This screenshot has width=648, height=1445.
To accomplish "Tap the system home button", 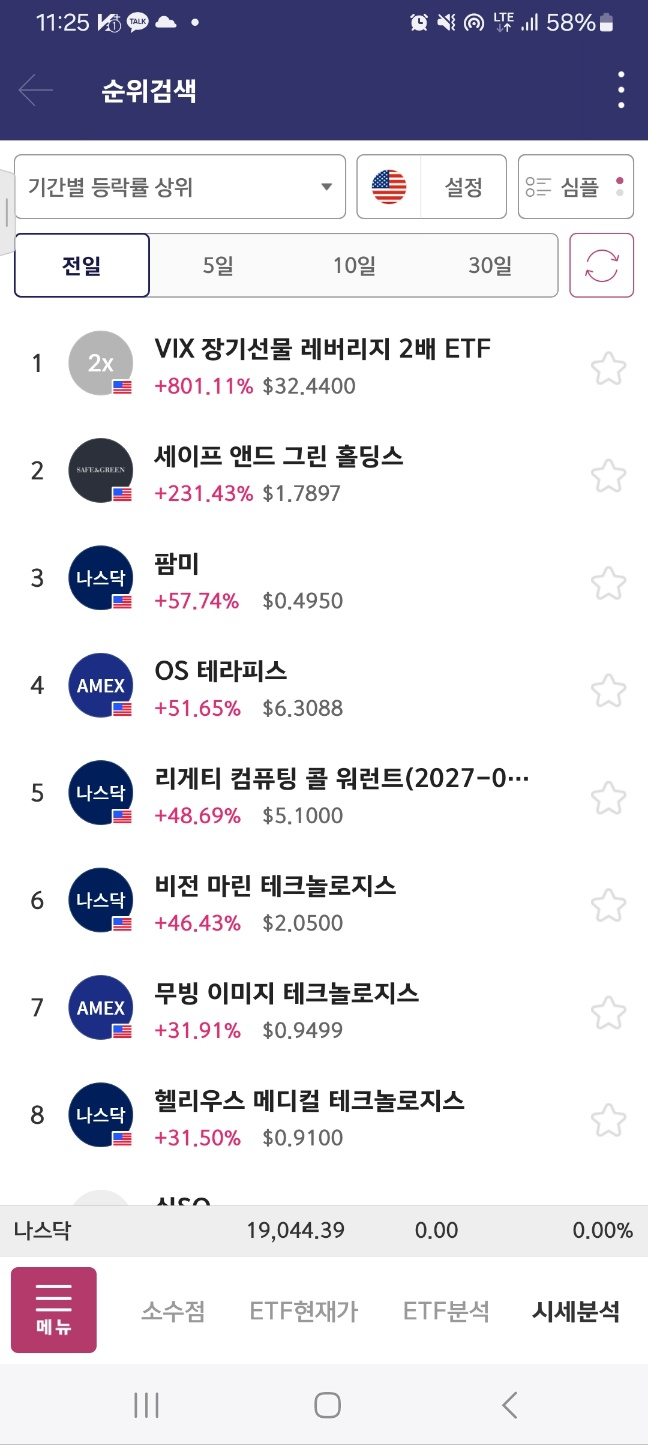I will pos(327,1405).
